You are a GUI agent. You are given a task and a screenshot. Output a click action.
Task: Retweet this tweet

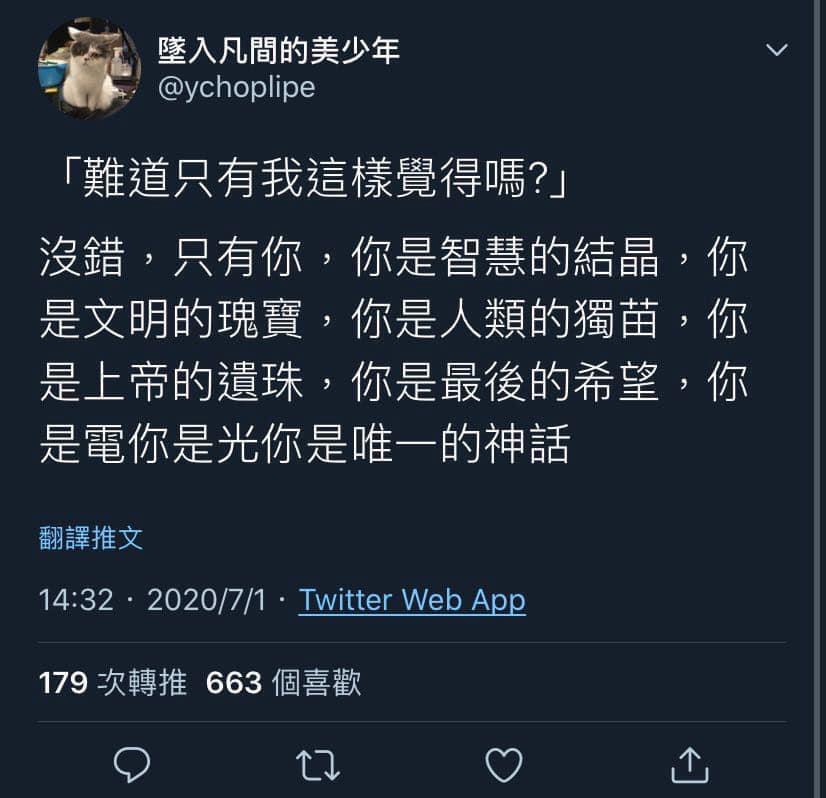pos(318,765)
